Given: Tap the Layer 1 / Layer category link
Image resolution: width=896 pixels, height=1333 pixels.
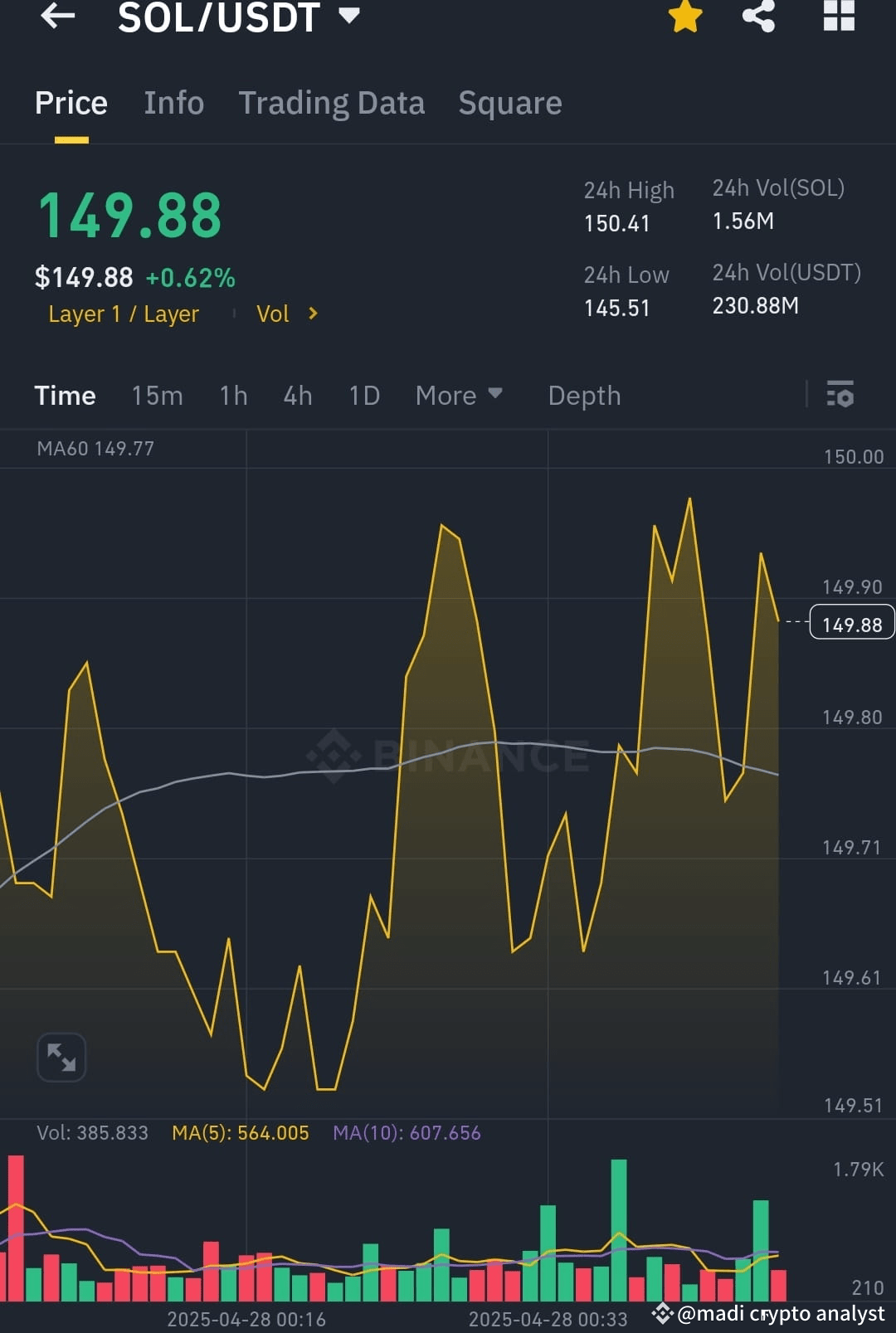Looking at the screenshot, I should (x=123, y=314).
